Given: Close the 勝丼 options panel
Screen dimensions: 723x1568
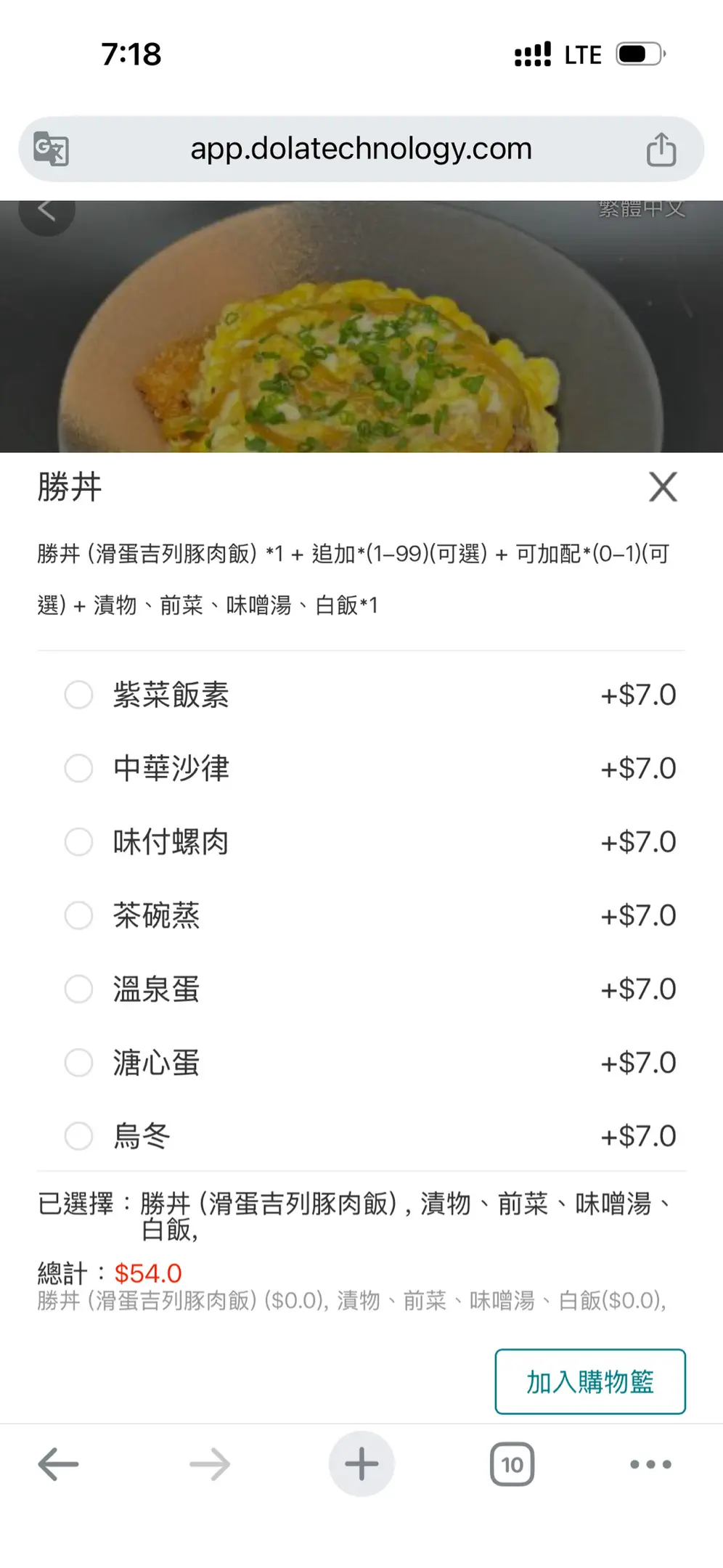Looking at the screenshot, I should pyautogui.click(x=663, y=486).
